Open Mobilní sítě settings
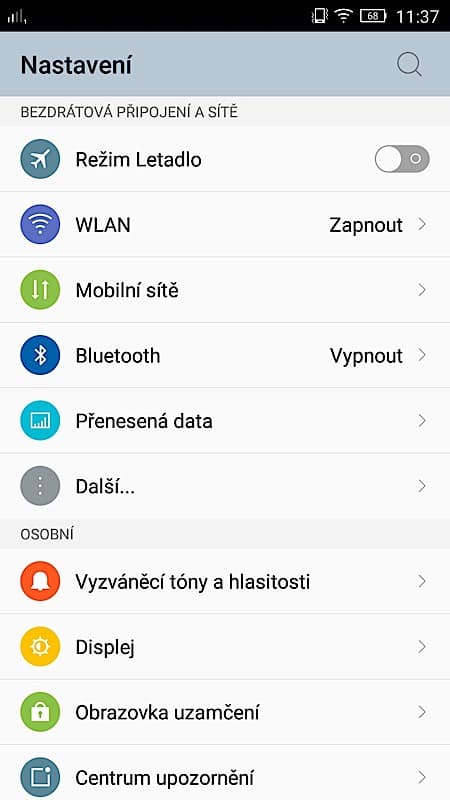Image resolution: width=450 pixels, height=800 pixels. point(225,290)
